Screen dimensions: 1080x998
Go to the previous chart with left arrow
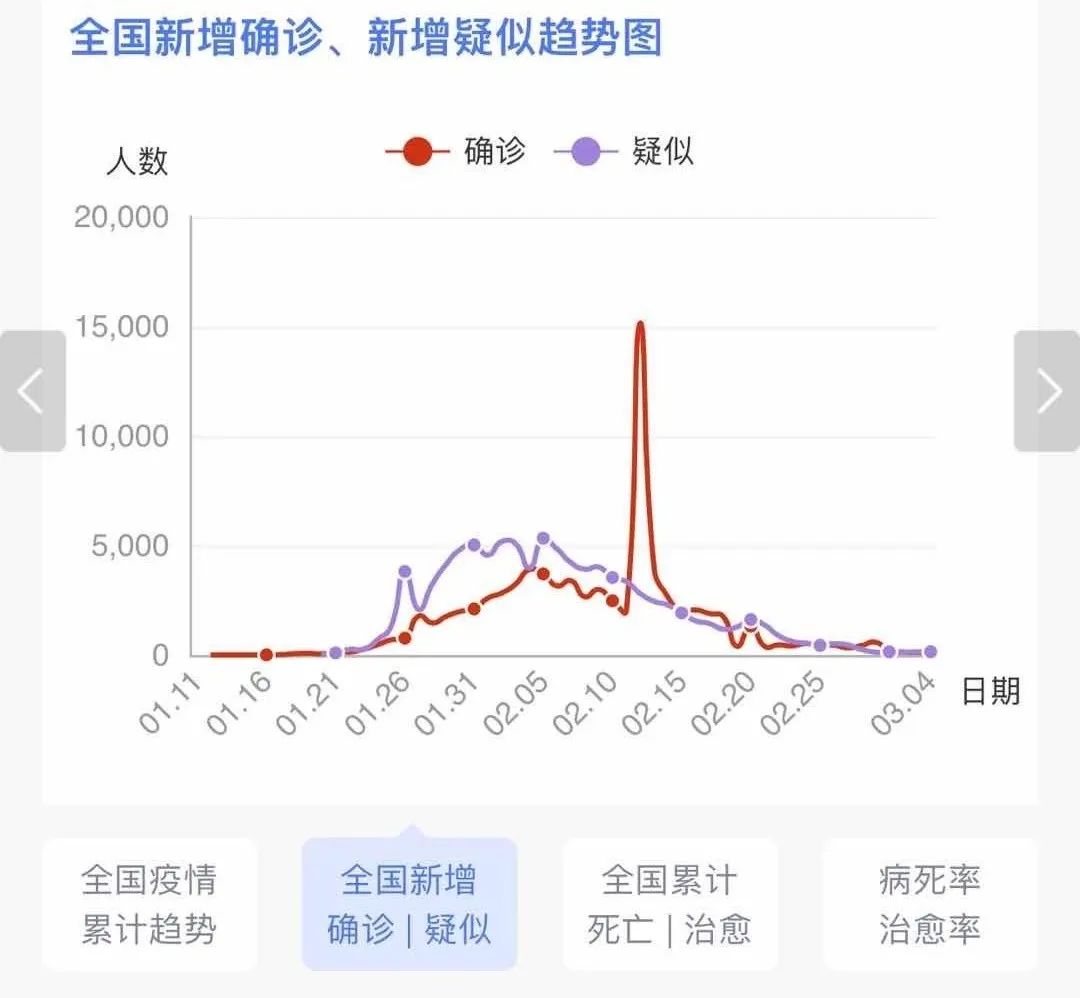pos(32,391)
